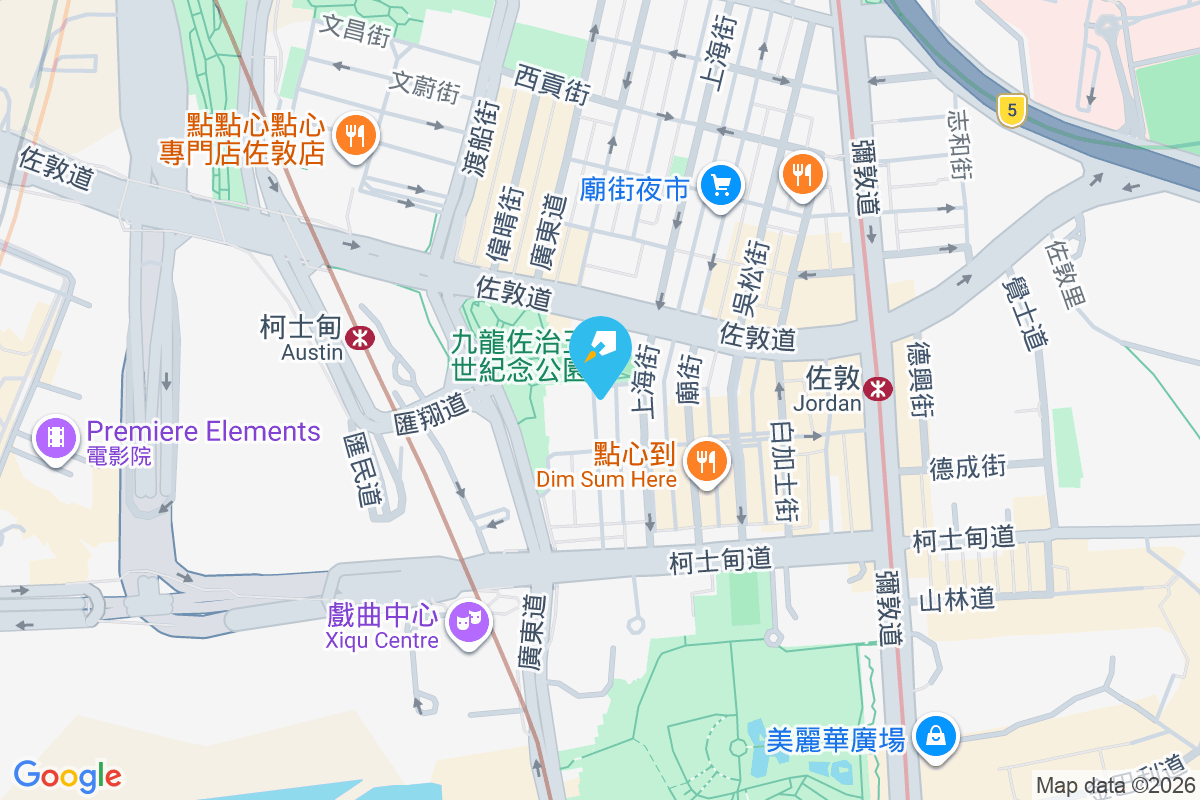The height and width of the screenshot is (800, 1200).
Task: Open the unlabeled restaurant pin beside 彌敦道
Action: [x=801, y=174]
